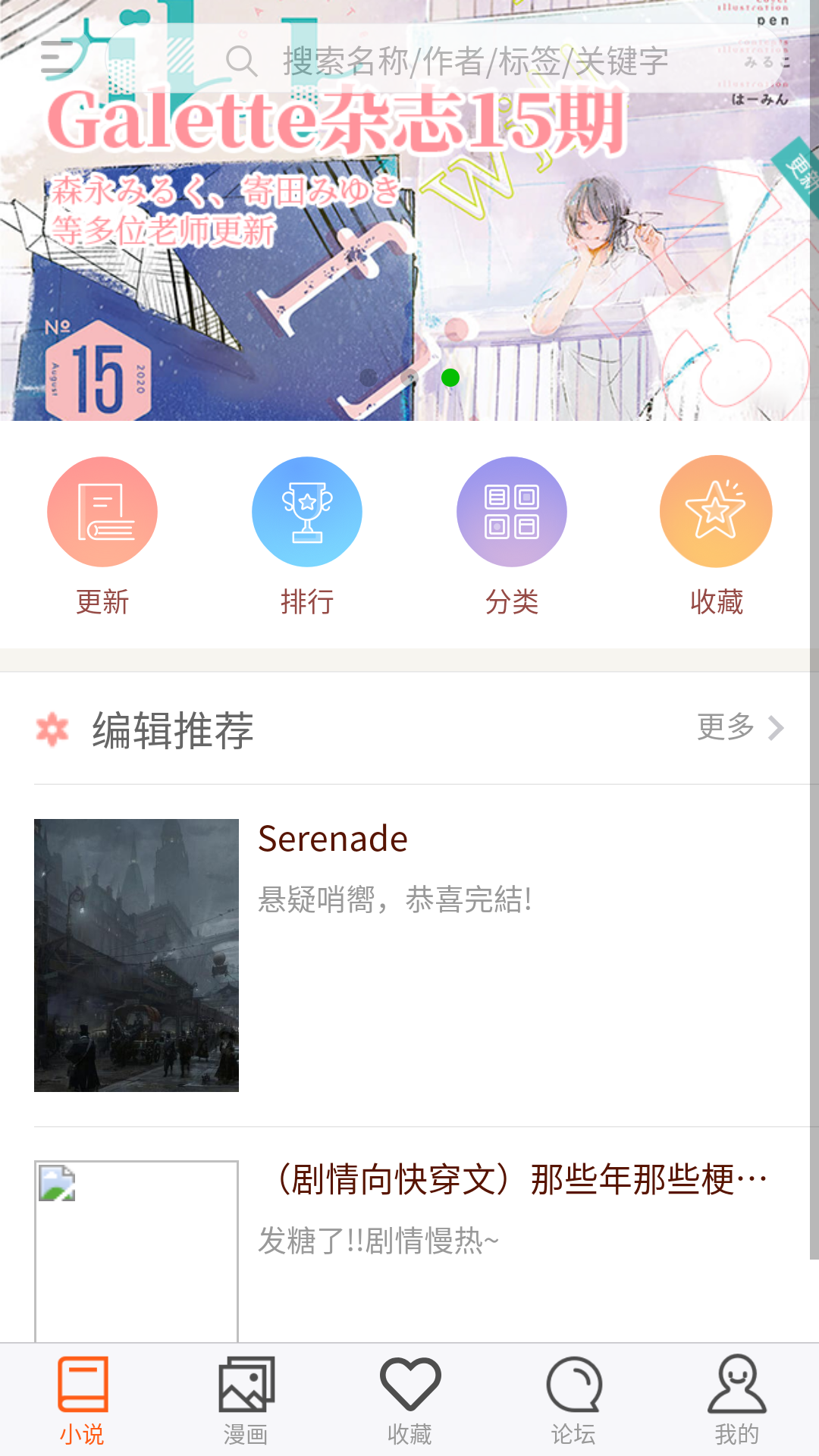Image resolution: width=819 pixels, height=1456 pixels.
Task: View 更多 editor recommendations
Action: pyautogui.click(x=739, y=727)
